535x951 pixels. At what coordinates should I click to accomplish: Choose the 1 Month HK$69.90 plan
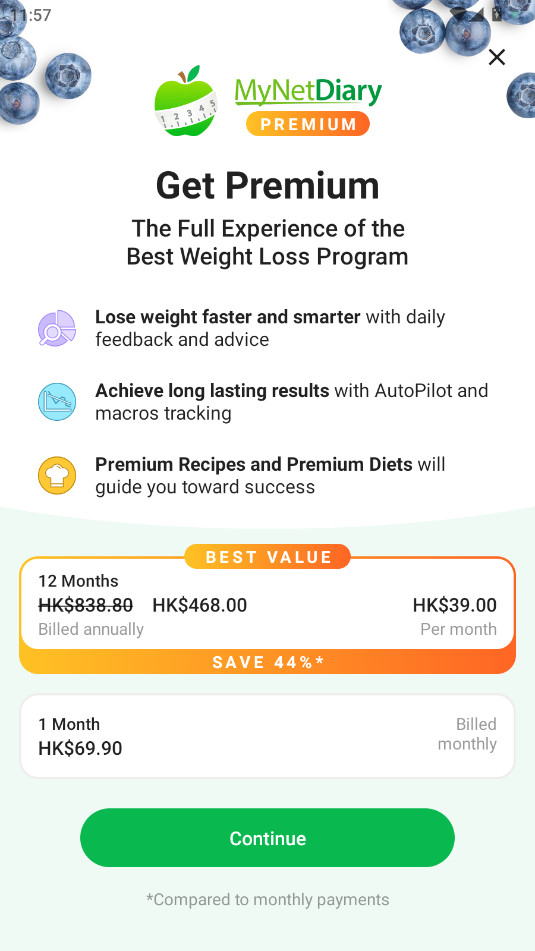pos(268,736)
